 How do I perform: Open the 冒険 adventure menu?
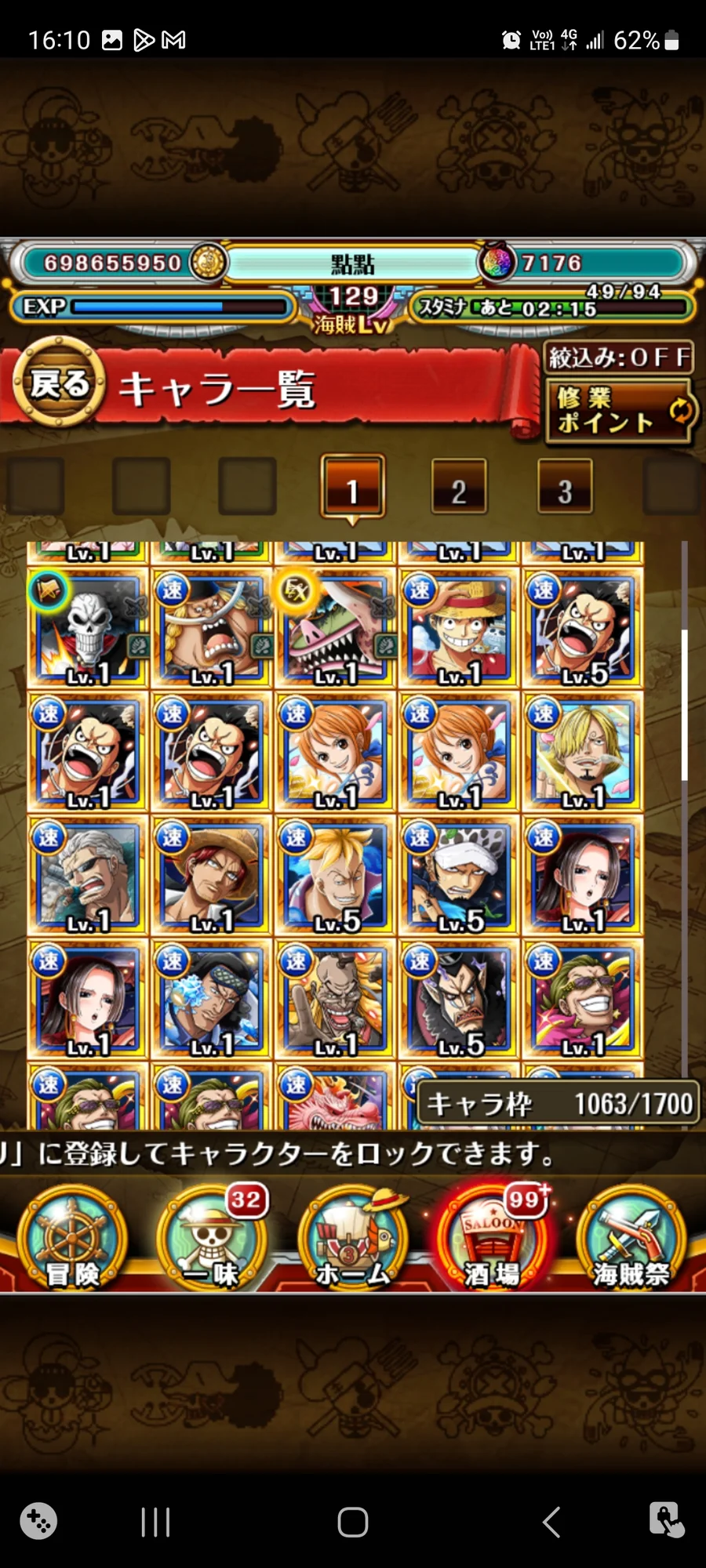(x=72, y=1239)
